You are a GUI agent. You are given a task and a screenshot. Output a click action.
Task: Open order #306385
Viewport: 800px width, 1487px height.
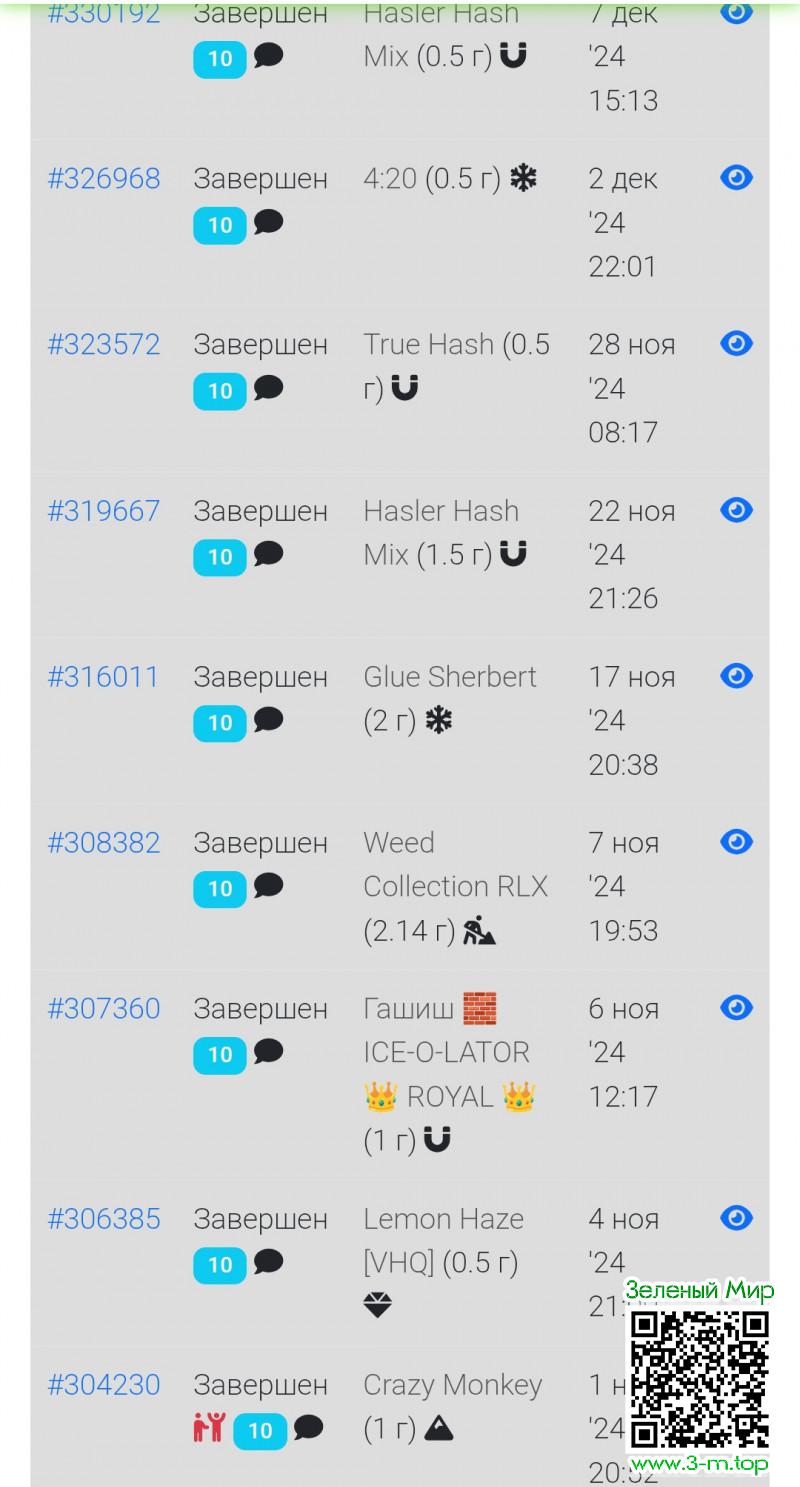pyautogui.click(x=104, y=1220)
